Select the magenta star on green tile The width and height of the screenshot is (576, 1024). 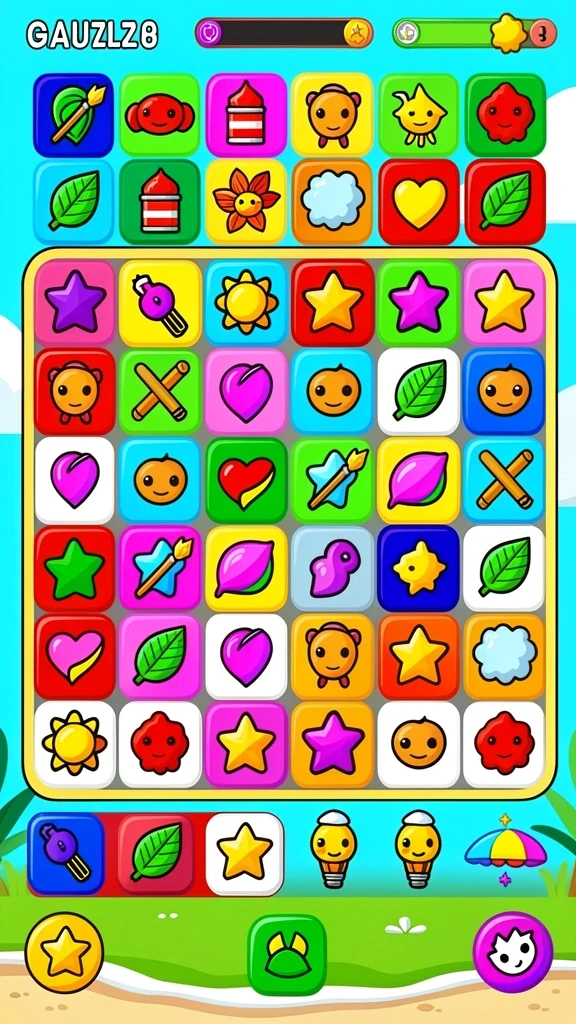click(419, 301)
